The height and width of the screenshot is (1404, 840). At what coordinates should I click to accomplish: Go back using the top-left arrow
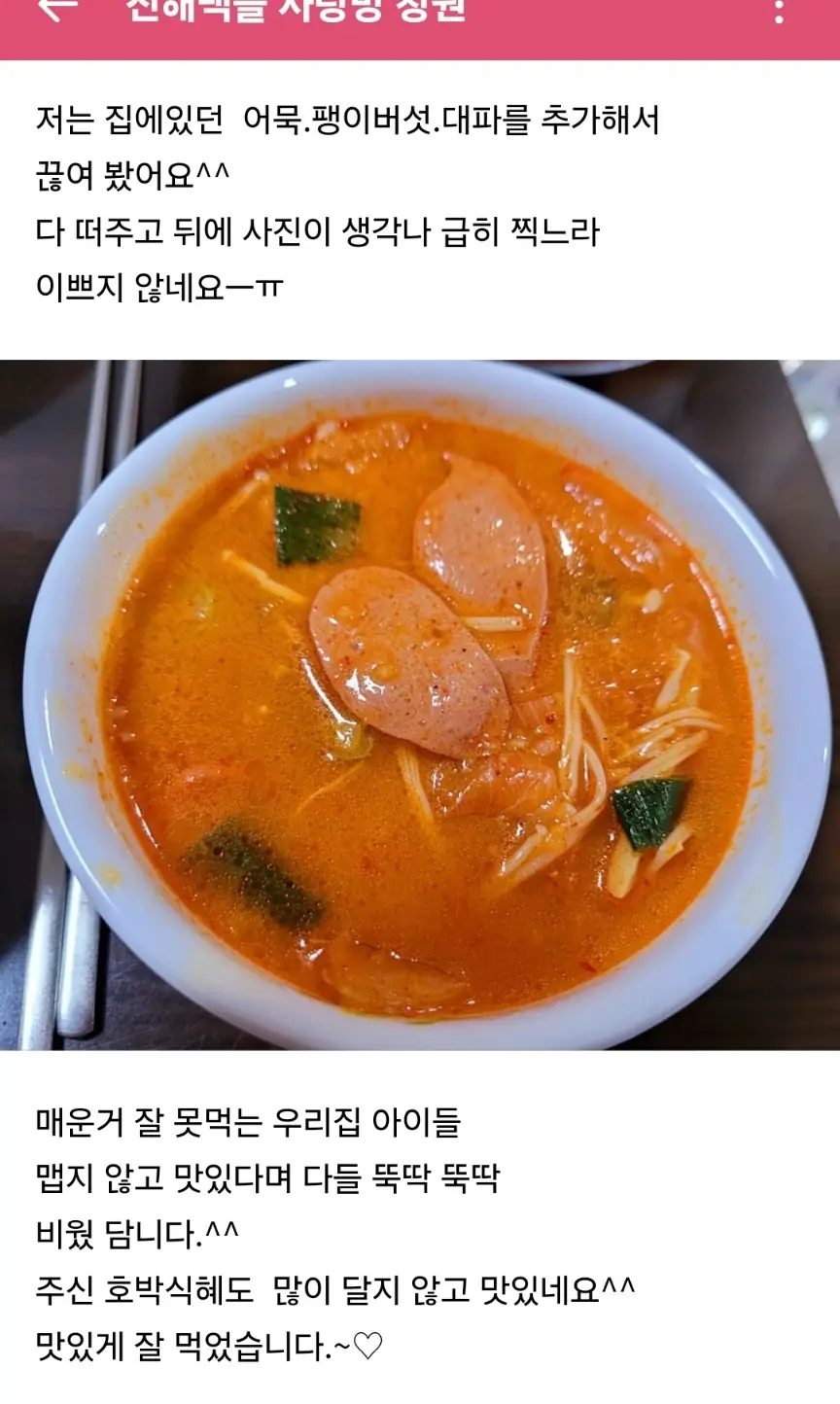58,10
